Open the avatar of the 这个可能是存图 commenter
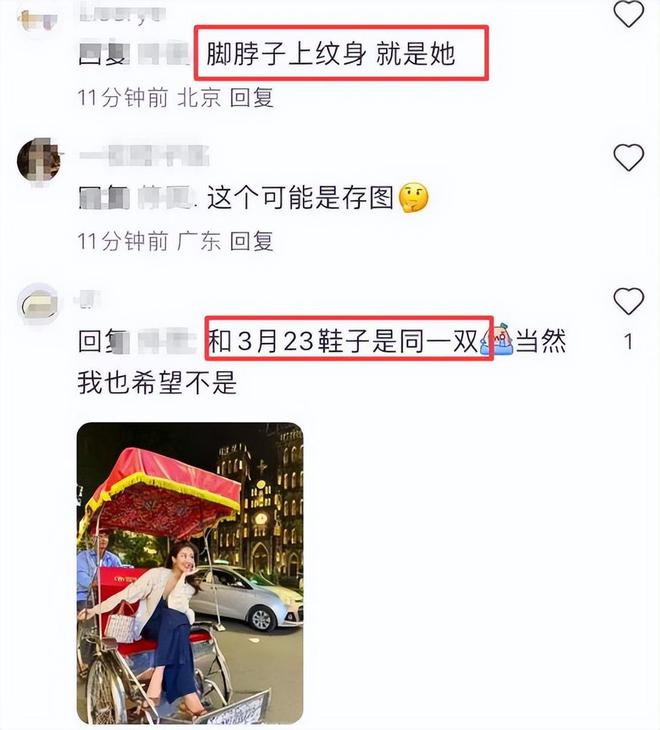Image resolution: width=660 pixels, height=730 pixels. coord(39,160)
